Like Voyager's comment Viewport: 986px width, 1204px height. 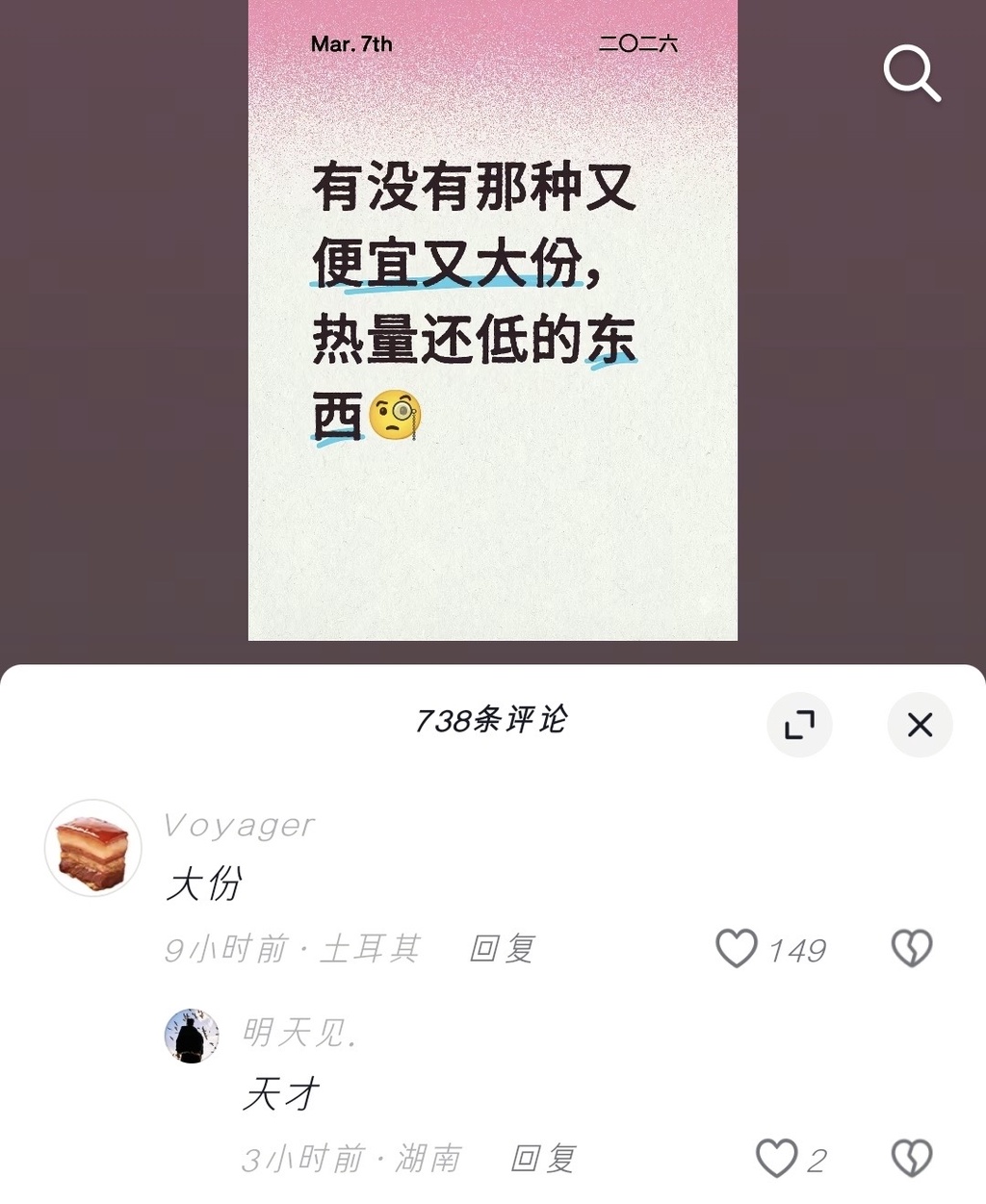[x=738, y=949]
